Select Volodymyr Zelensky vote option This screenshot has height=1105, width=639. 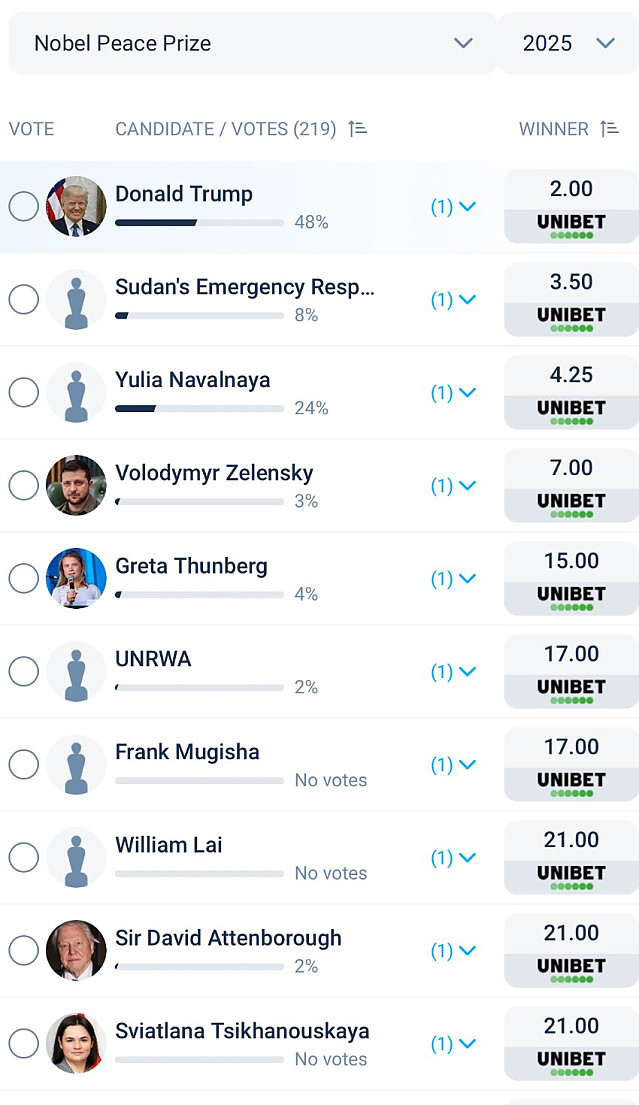[24, 486]
